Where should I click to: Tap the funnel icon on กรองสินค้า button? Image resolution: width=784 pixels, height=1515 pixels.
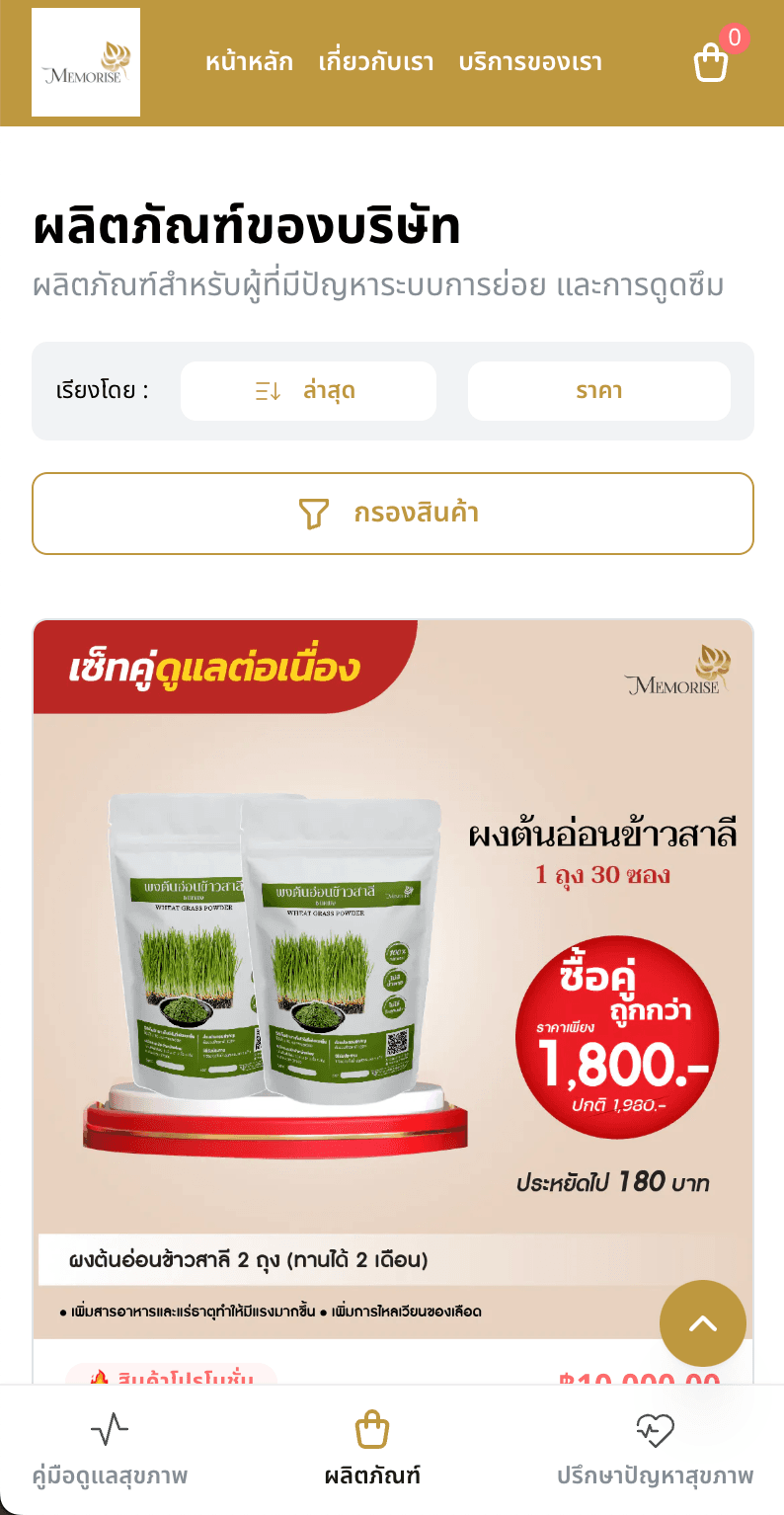pyautogui.click(x=314, y=513)
